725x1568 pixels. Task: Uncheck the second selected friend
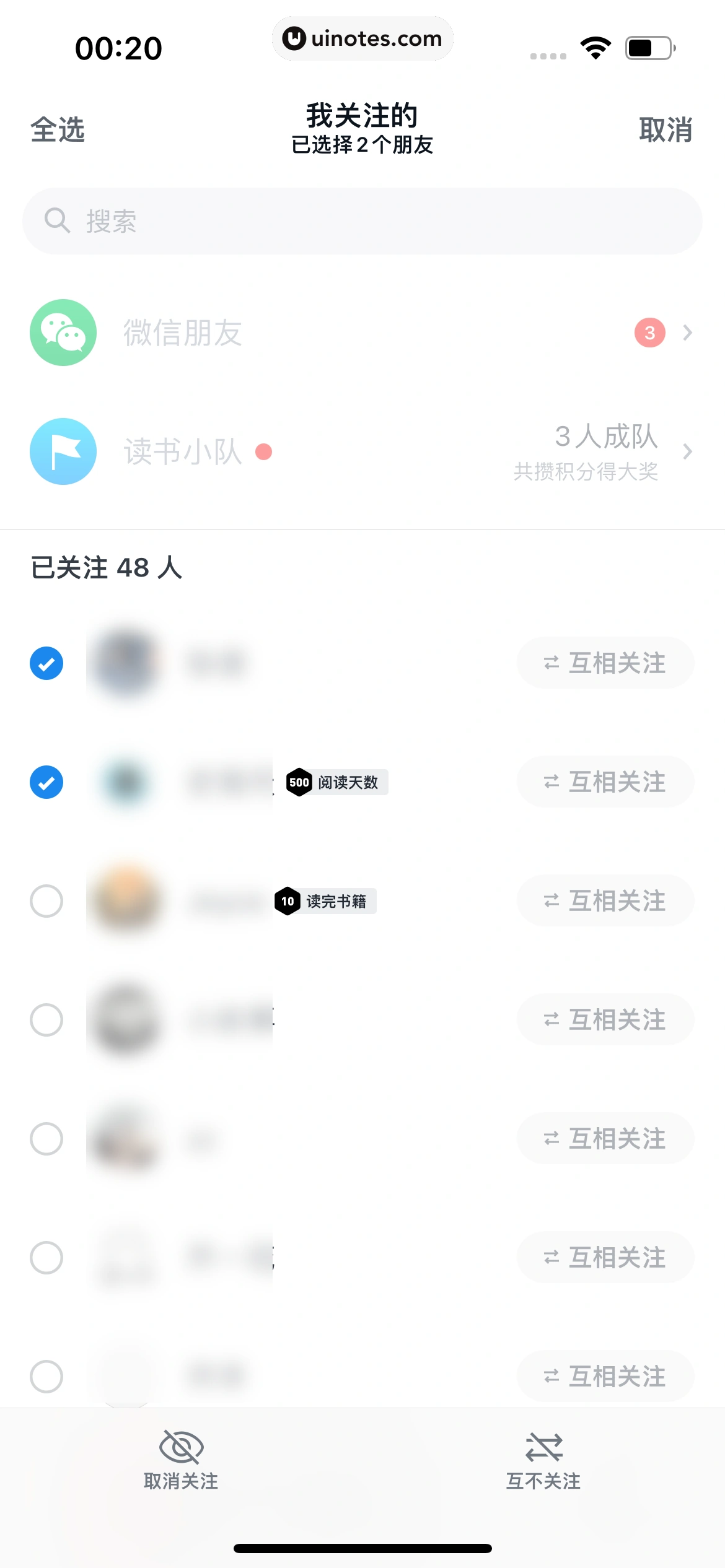(x=46, y=782)
